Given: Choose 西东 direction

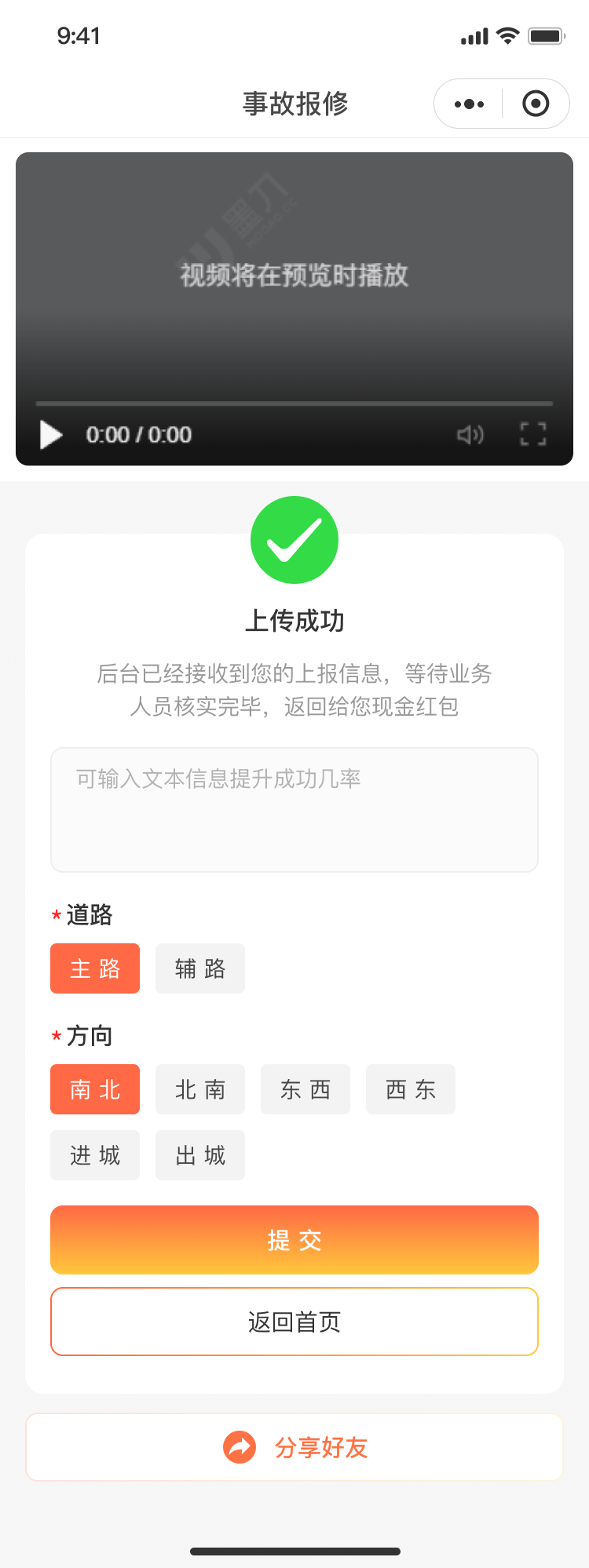Looking at the screenshot, I should pos(411,1089).
